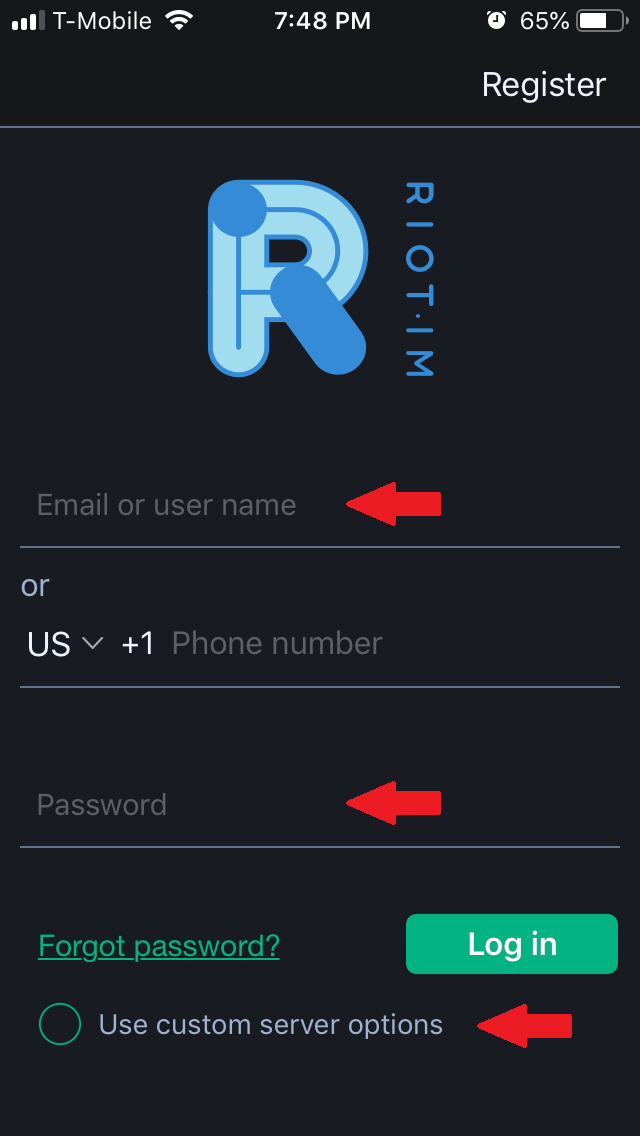The image size is (640, 1136).
Task: Open the US country code dropdown
Action: coord(65,643)
